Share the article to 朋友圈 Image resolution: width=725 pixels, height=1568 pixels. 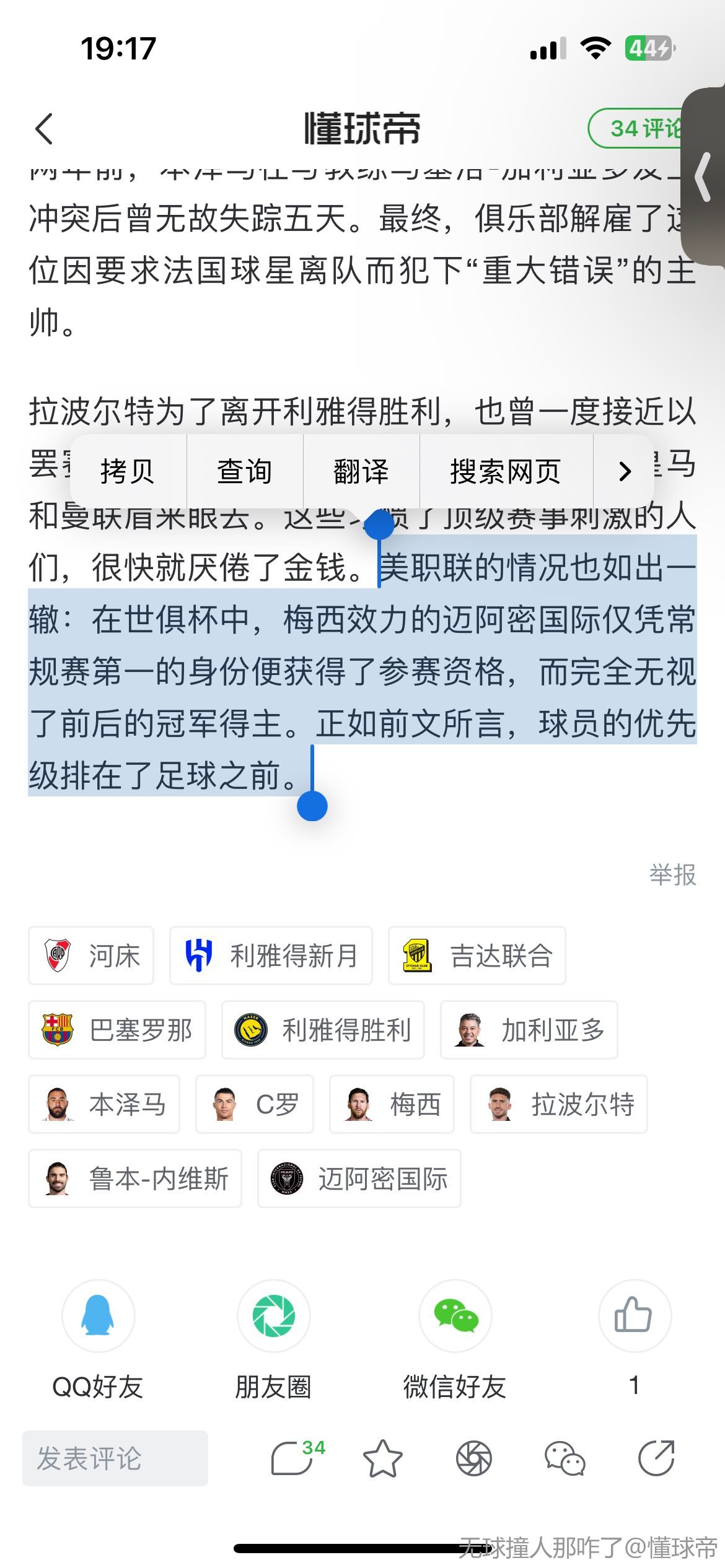coord(273,1316)
